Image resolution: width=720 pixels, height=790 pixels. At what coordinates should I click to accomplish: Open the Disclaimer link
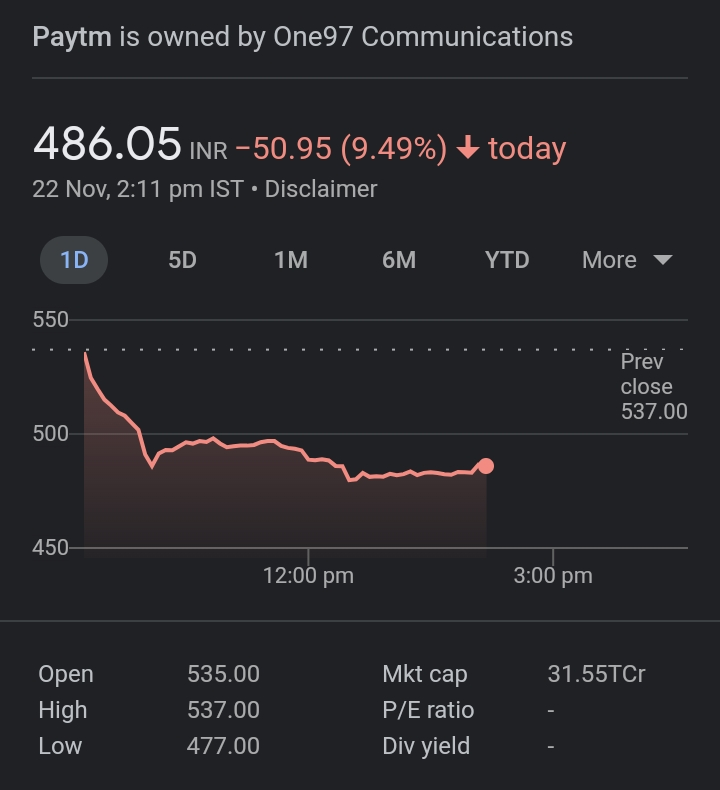(x=321, y=189)
